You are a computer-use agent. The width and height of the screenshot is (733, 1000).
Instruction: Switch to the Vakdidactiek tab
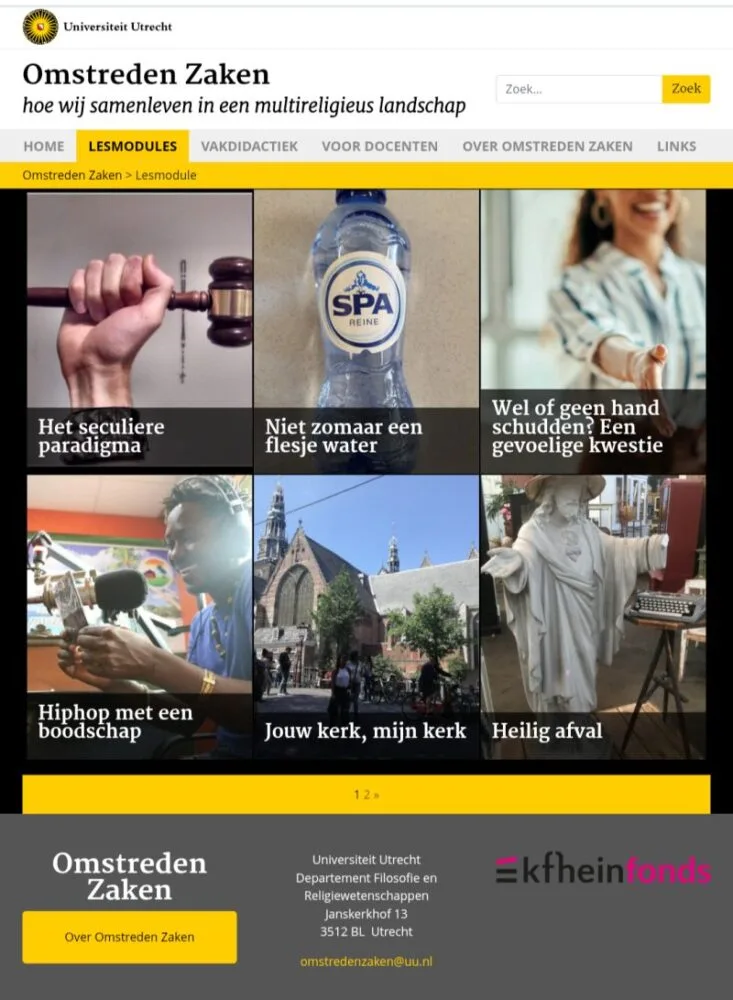(249, 146)
